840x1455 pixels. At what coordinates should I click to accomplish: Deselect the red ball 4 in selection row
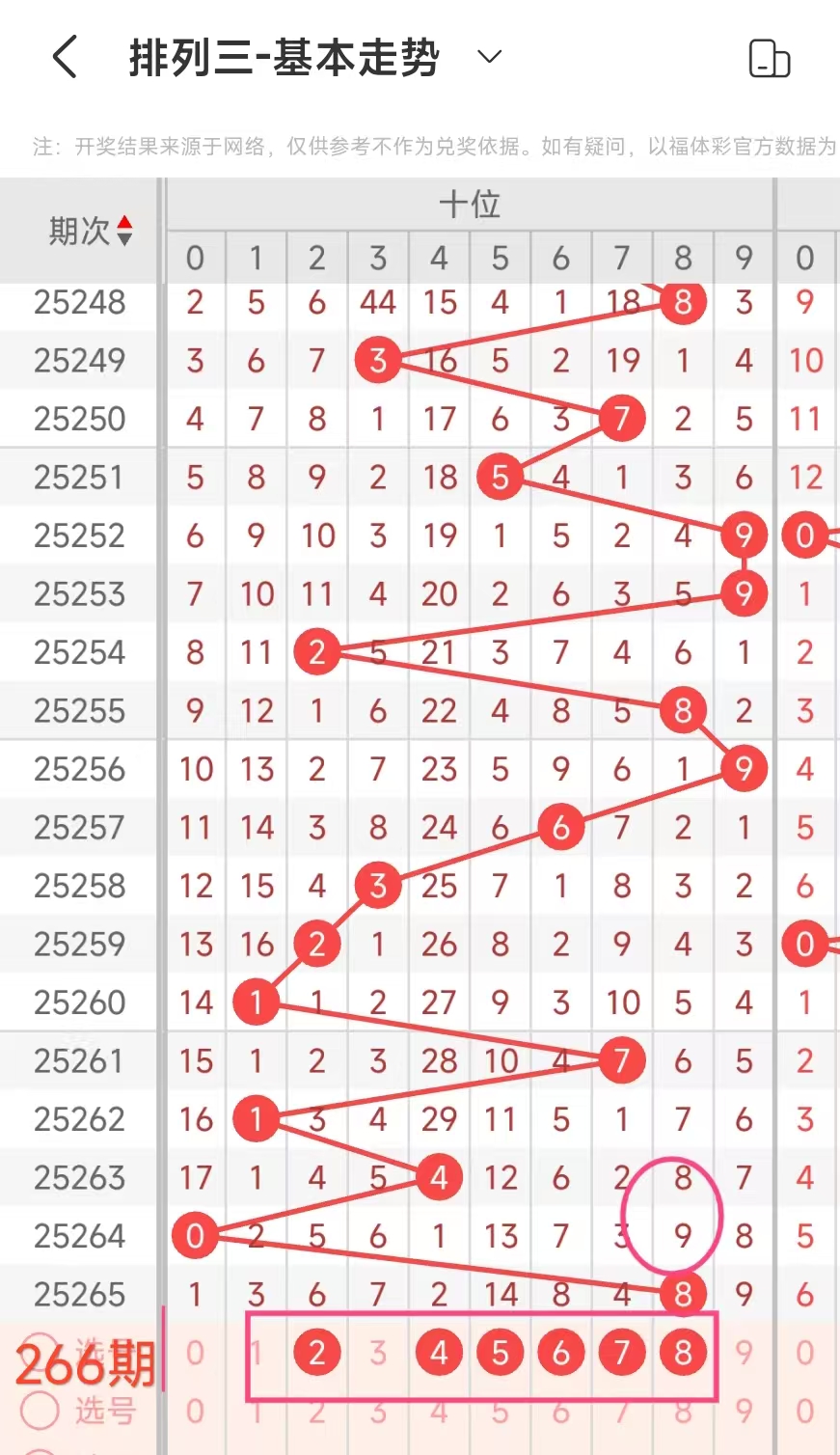point(439,1353)
